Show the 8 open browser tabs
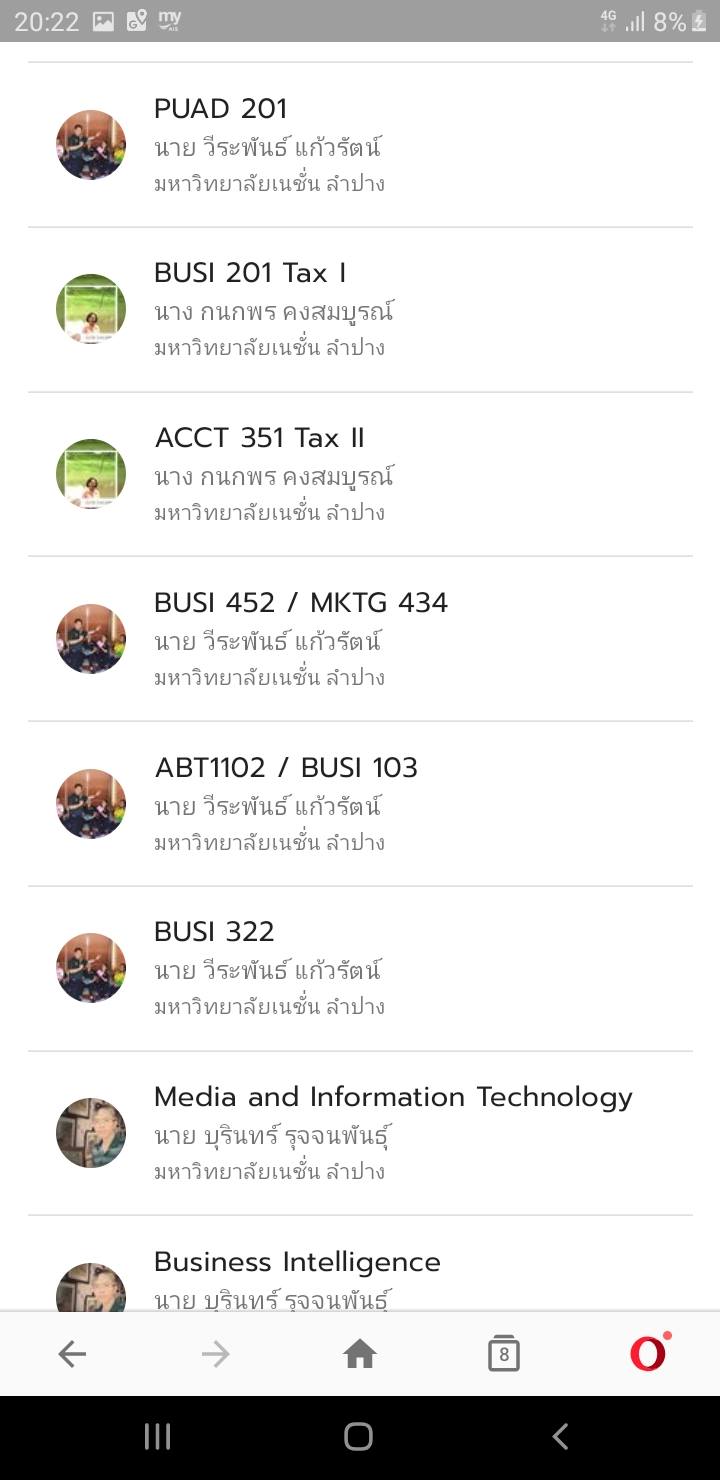The image size is (720, 1480). tap(504, 1354)
